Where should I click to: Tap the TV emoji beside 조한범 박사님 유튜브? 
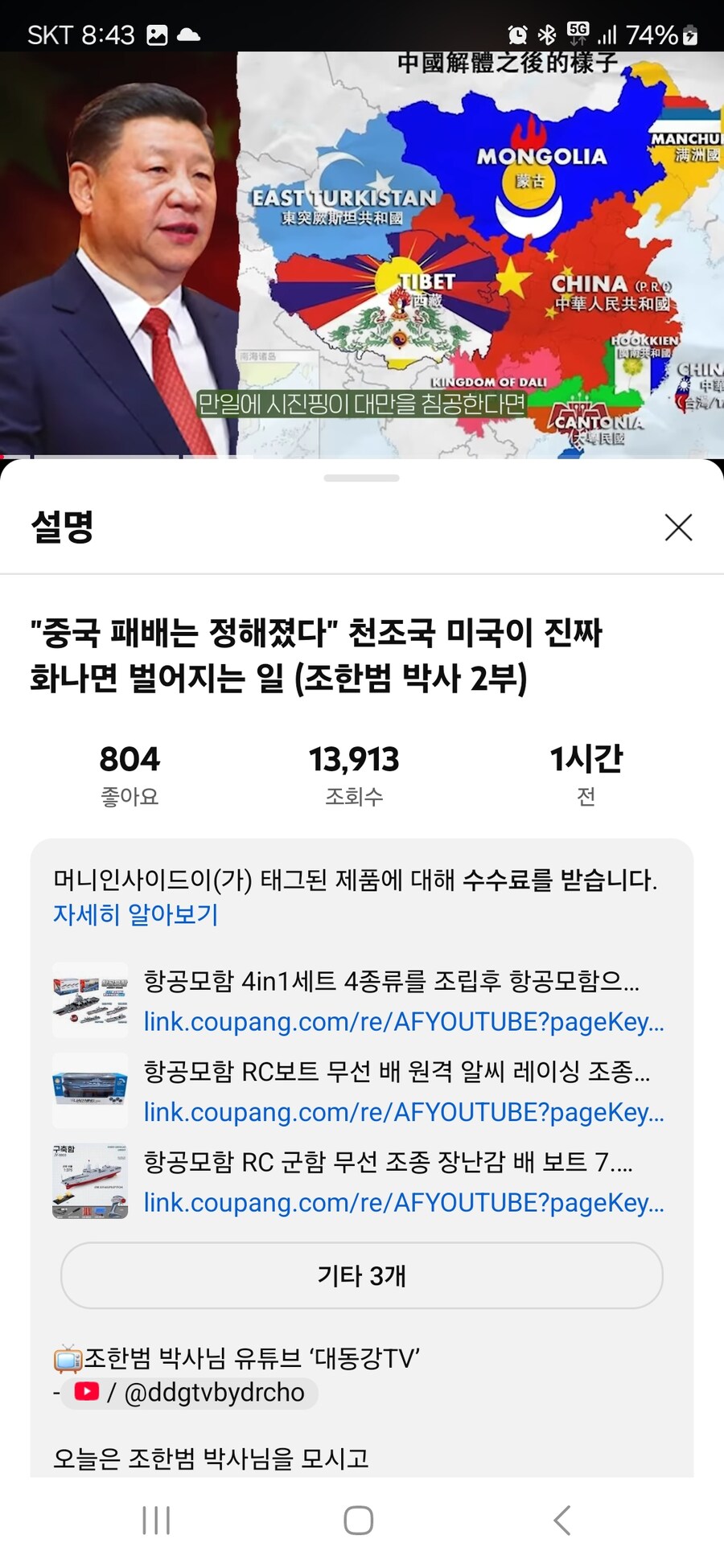click(x=66, y=1357)
